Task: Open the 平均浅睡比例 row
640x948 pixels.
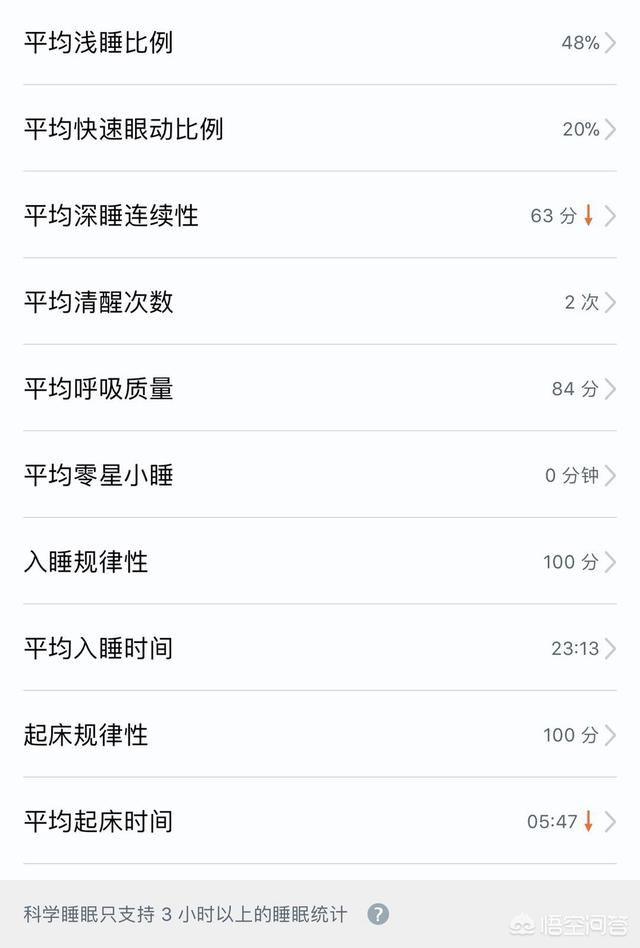Action: pos(320,43)
